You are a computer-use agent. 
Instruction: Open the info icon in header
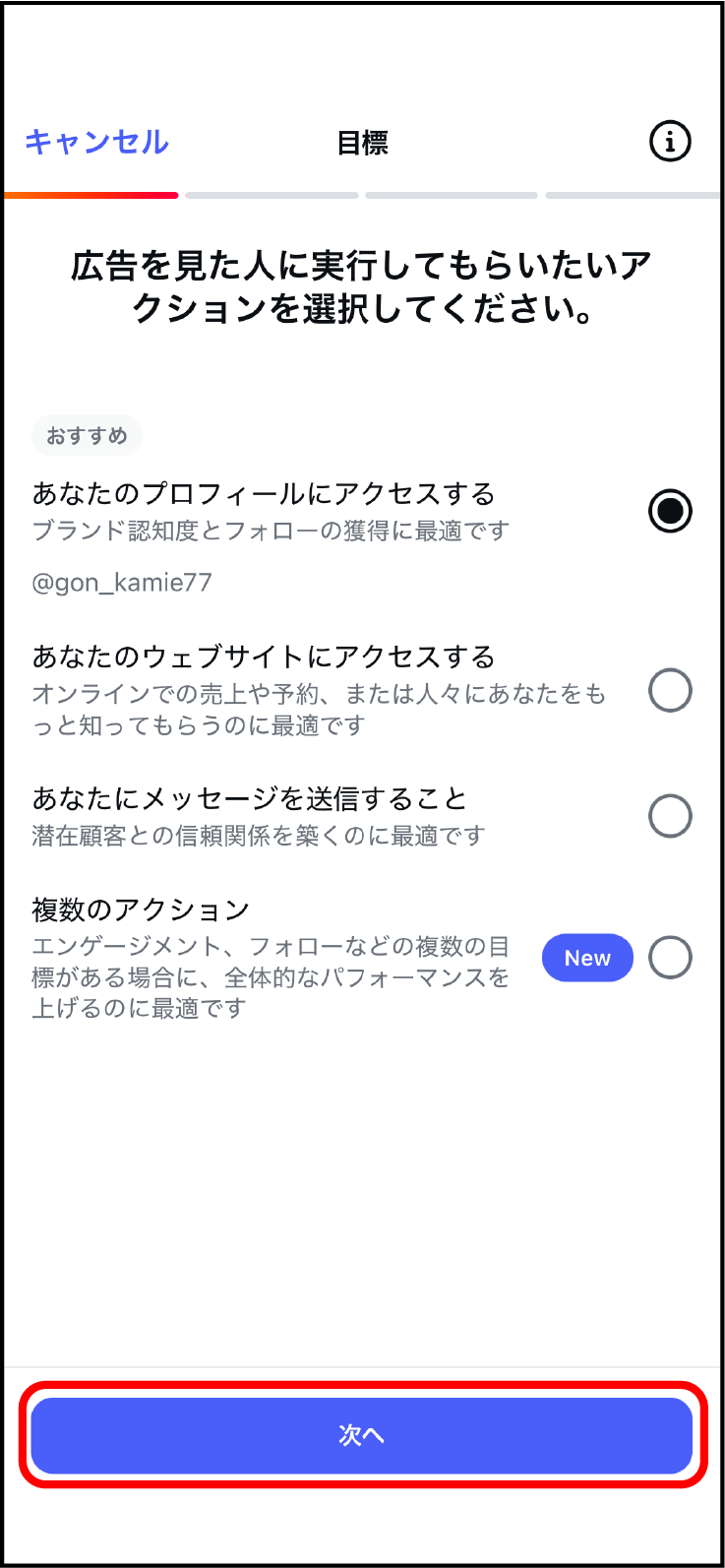click(x=670, y=142)
